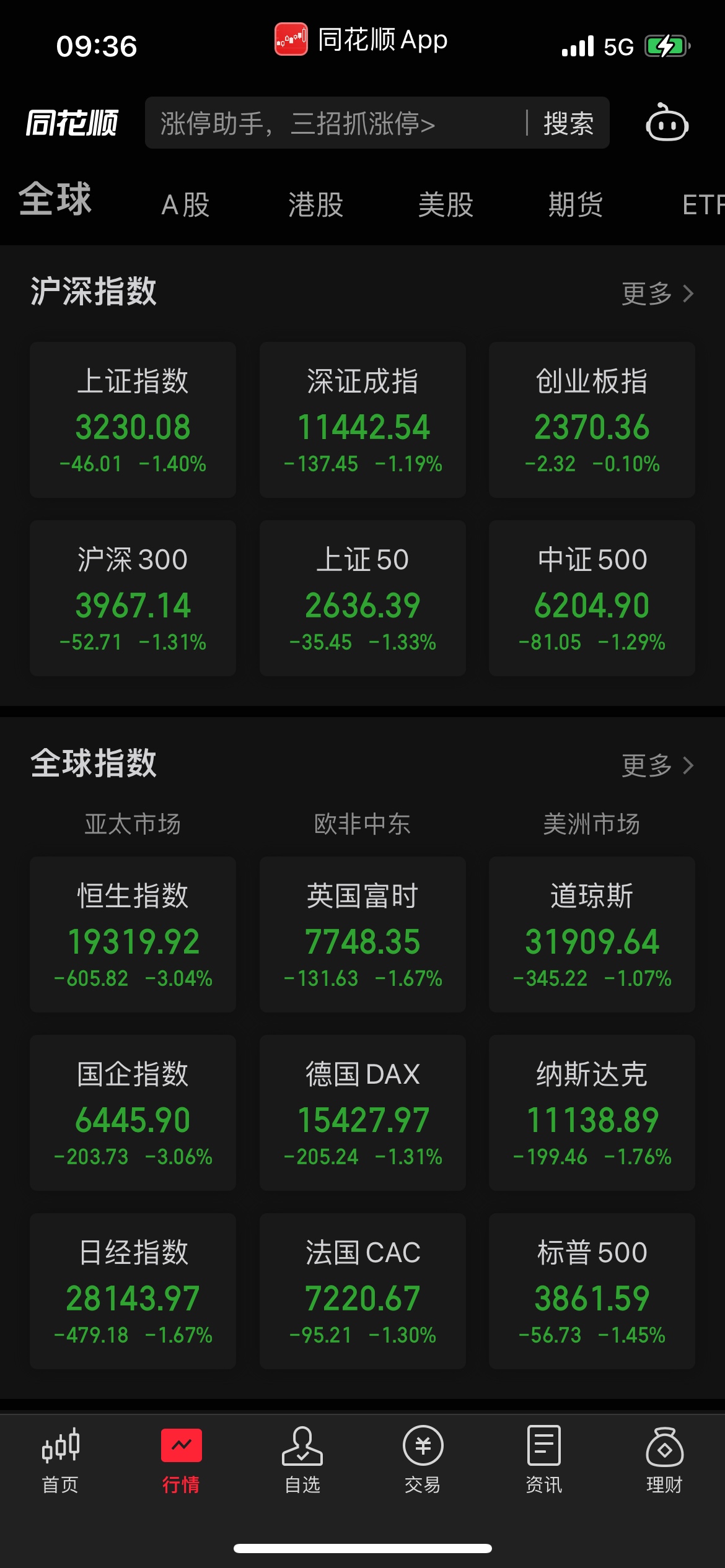
Task: Switch to the 期货 tab
Action: pos(576,204)
